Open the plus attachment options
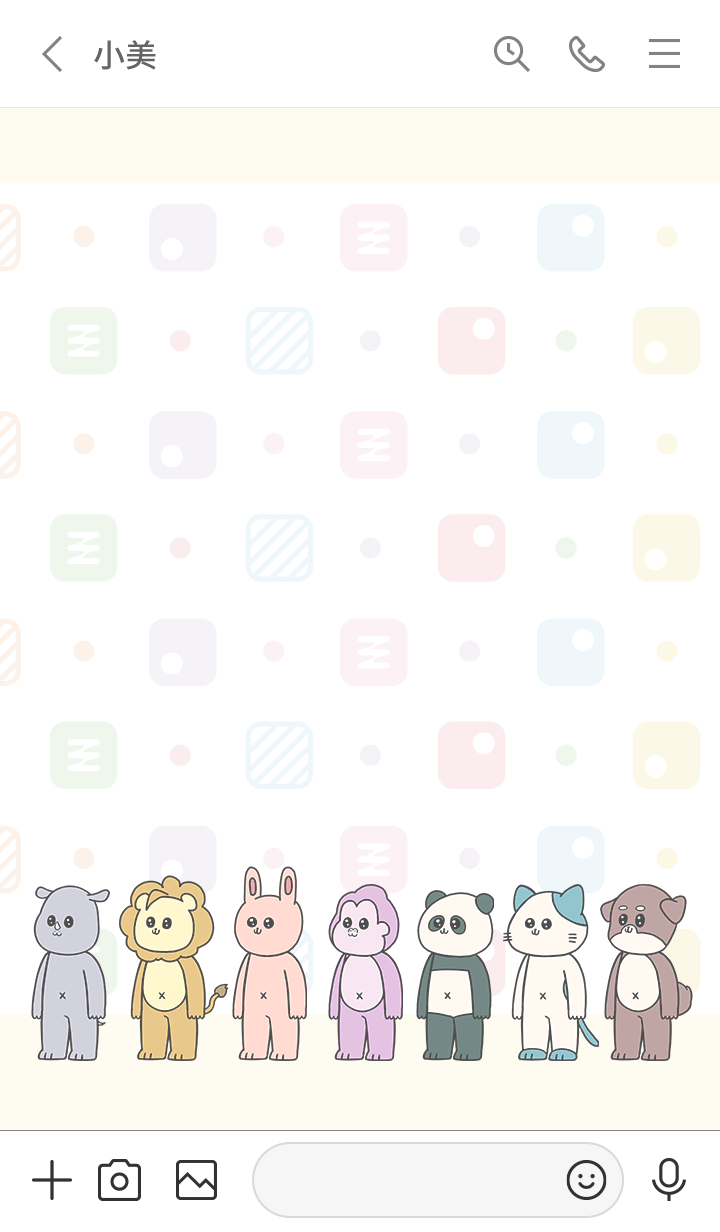Image resolution: width=720 pixels, height=1232 pixels. coord(52,1180)
